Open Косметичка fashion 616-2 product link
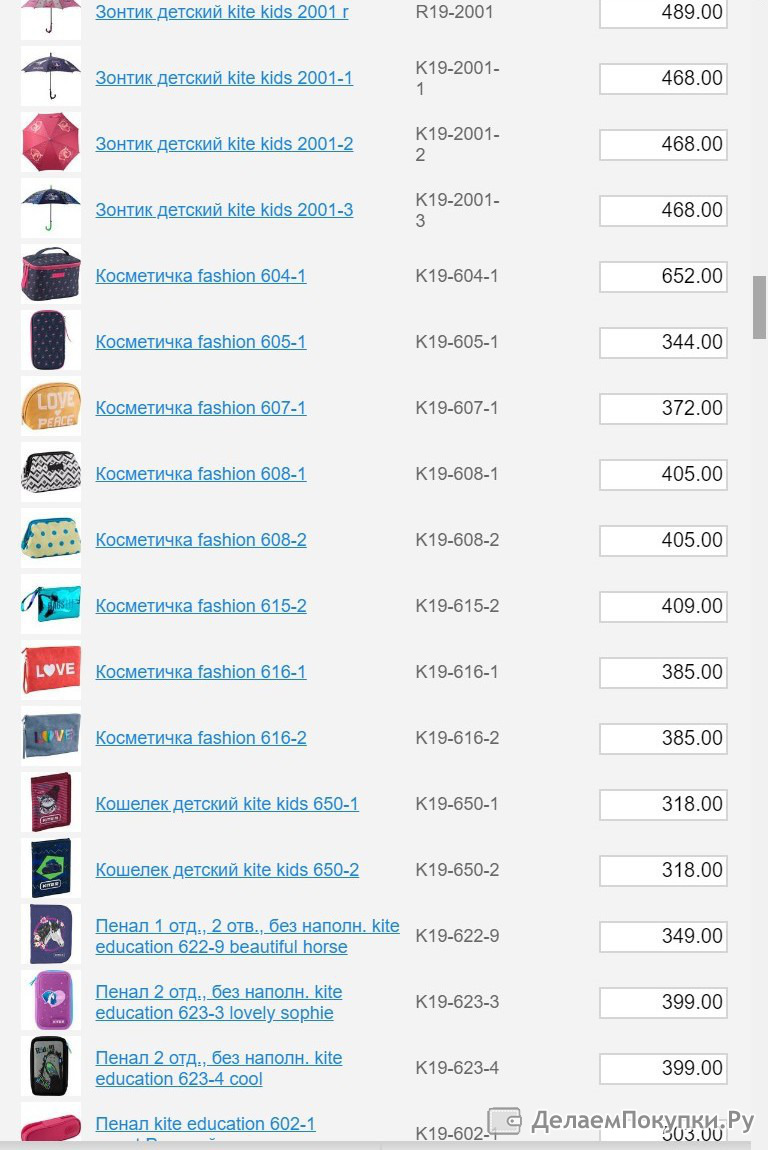The width and height of the screenshot is (768, 1150). pos(201,738)
